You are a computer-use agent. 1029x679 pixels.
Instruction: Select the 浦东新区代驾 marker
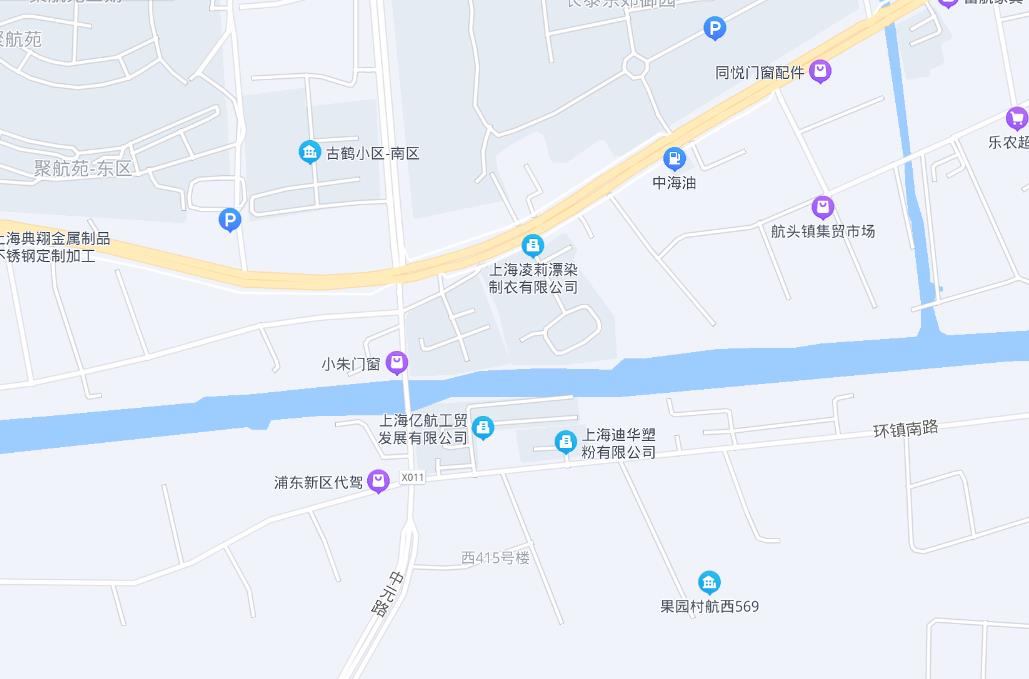378,481
